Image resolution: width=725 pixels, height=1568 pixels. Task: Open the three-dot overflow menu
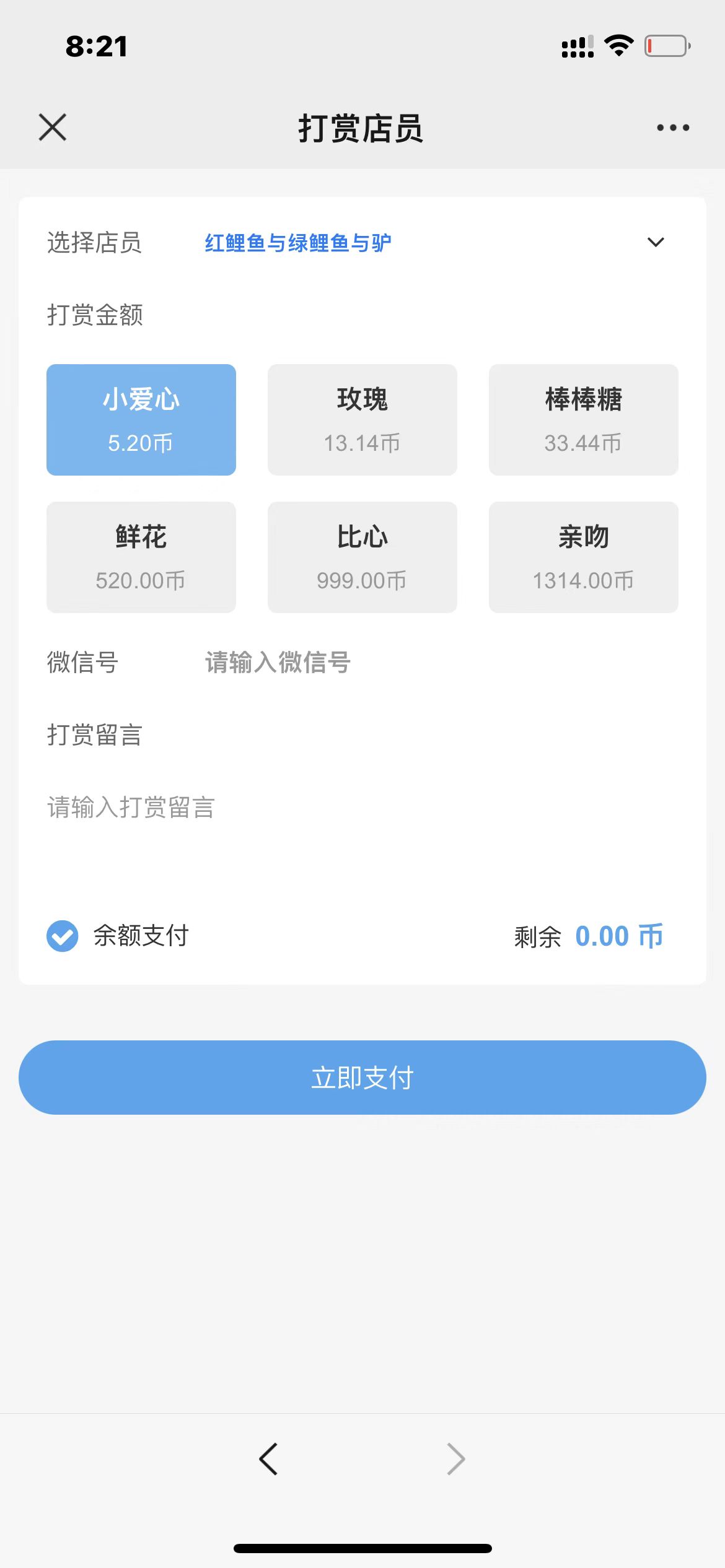672,128
